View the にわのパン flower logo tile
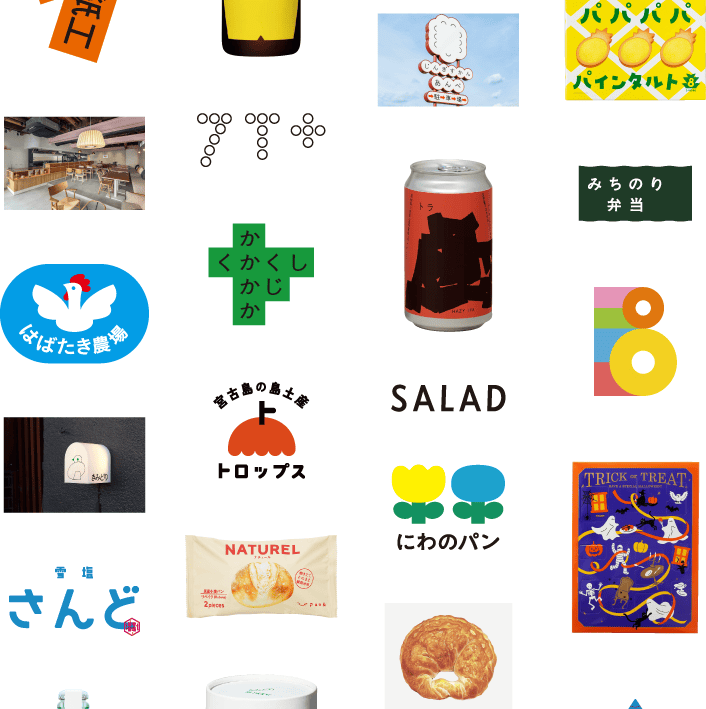This screenshot has width=706, height=709. click(x=447, y=507)
